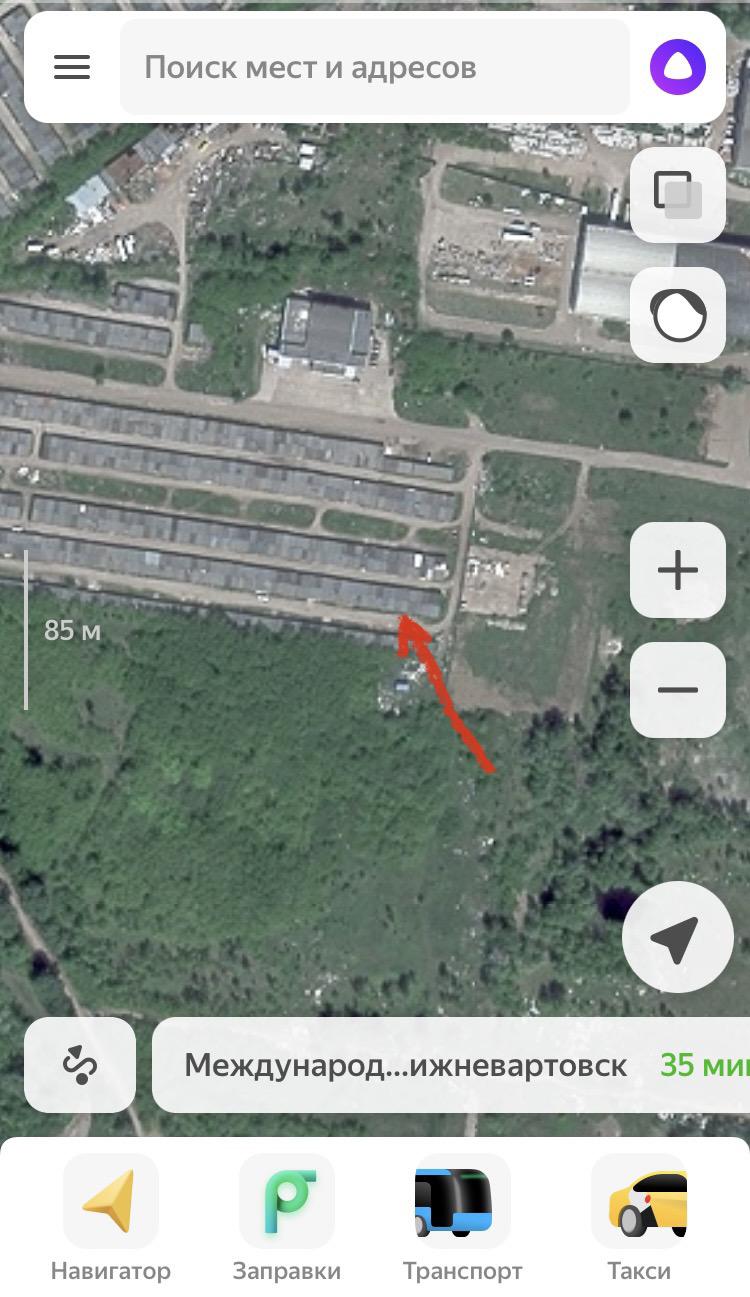Open the Международ…ижневартовск route card
The image size is (750, 1297).
tap(451, 1065)
